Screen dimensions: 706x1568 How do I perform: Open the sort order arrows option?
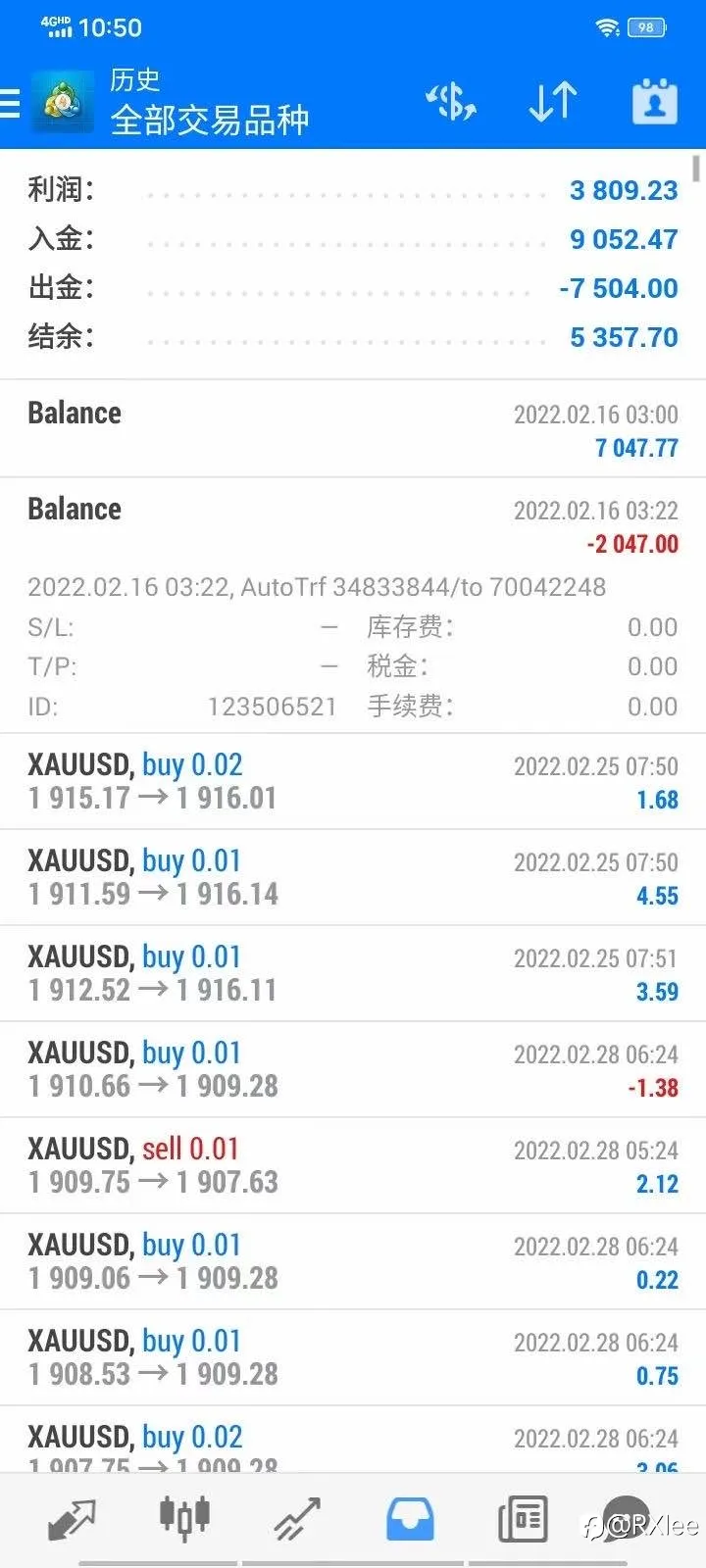pyautogui.click(x=553, y=102)
